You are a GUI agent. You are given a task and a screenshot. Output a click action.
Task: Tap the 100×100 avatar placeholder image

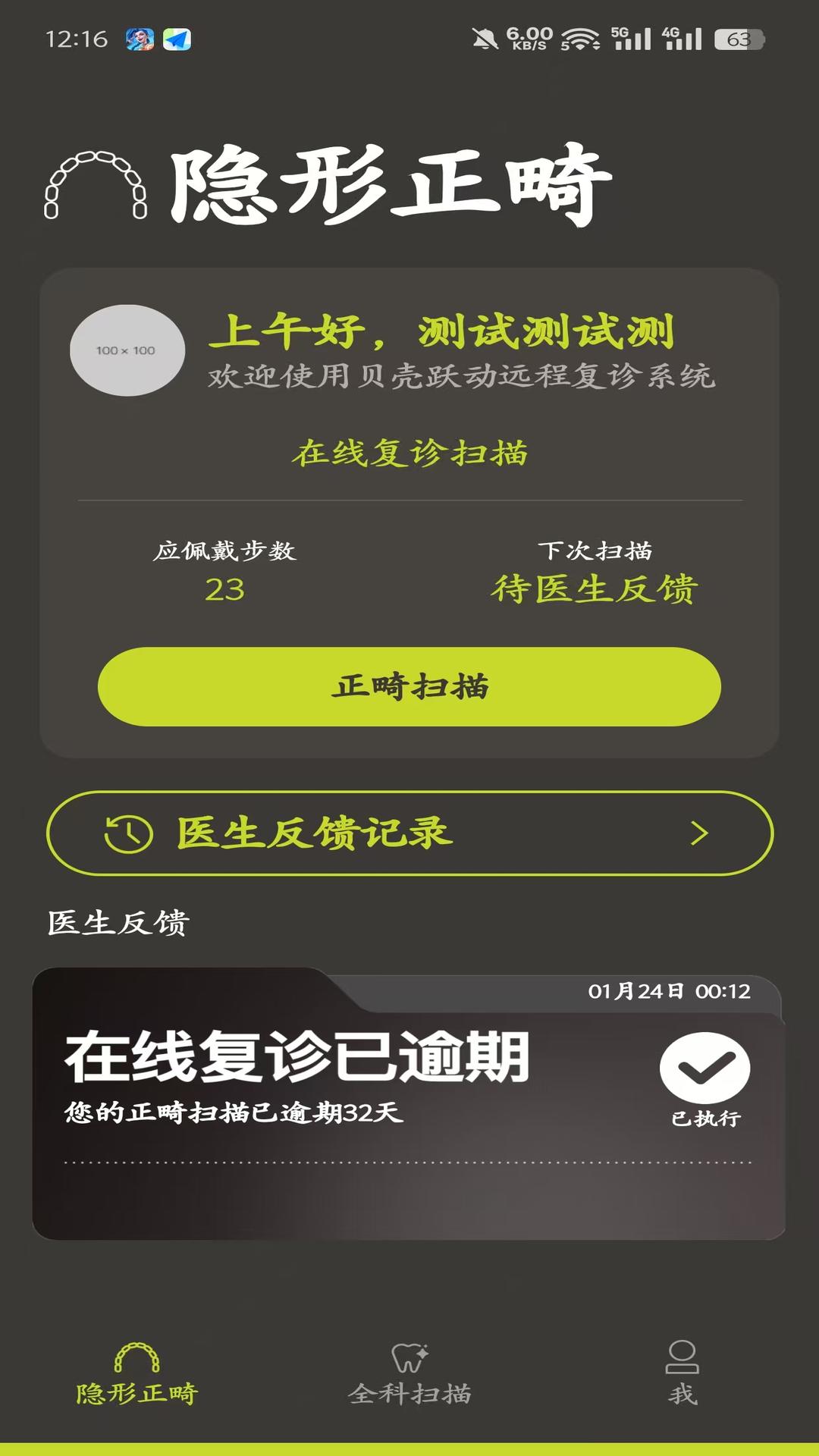(x=127, y=350)
